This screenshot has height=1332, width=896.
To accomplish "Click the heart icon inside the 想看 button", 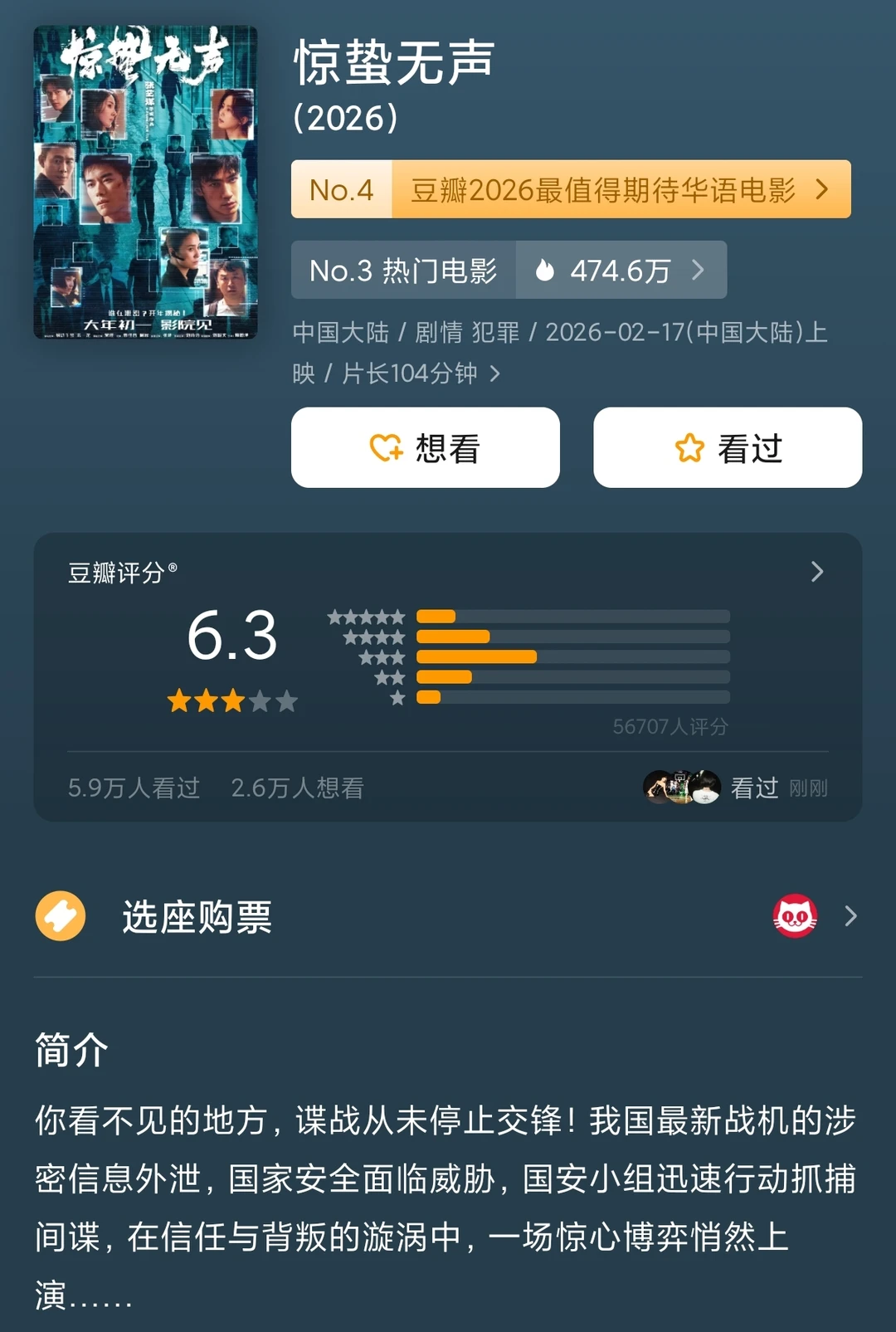I will (386, 447).
